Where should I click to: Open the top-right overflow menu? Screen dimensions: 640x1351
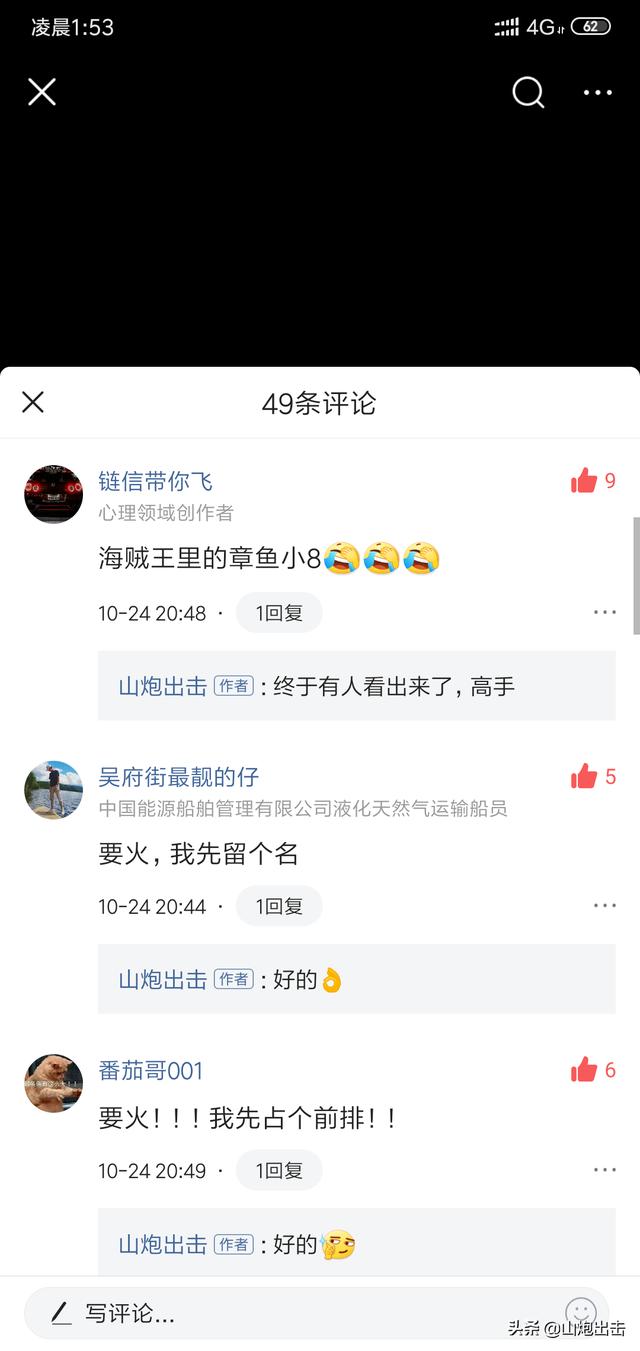[x=598, y=92]
